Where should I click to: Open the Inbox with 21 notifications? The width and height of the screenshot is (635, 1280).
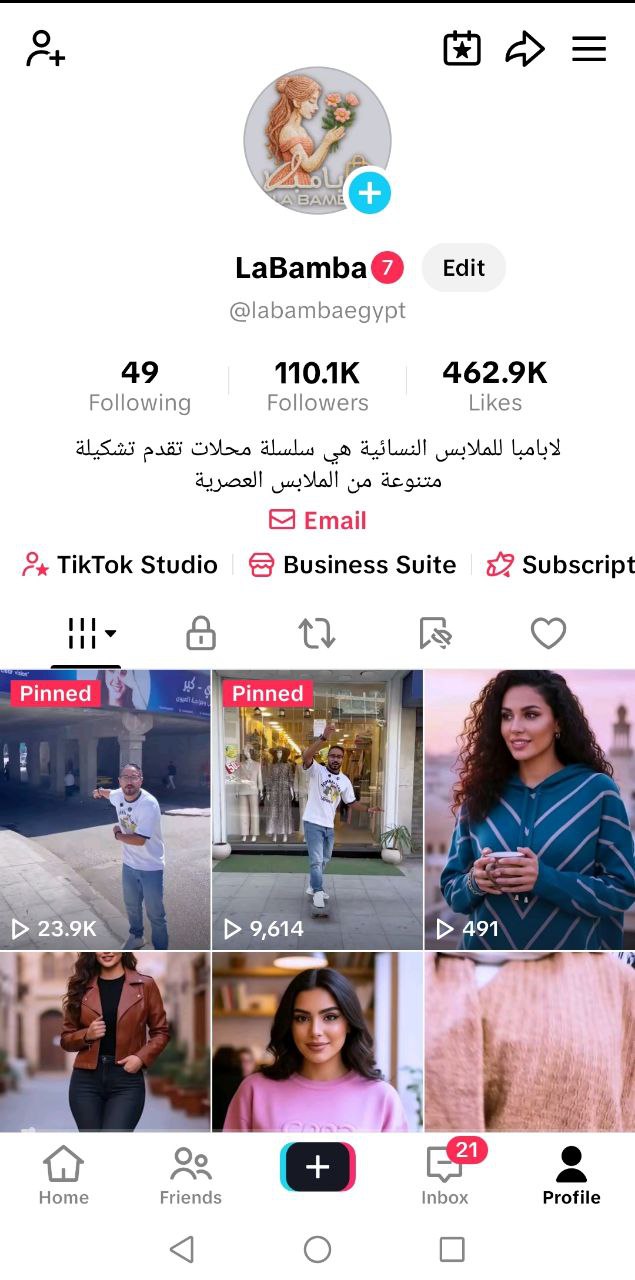tap(445, 1176)
